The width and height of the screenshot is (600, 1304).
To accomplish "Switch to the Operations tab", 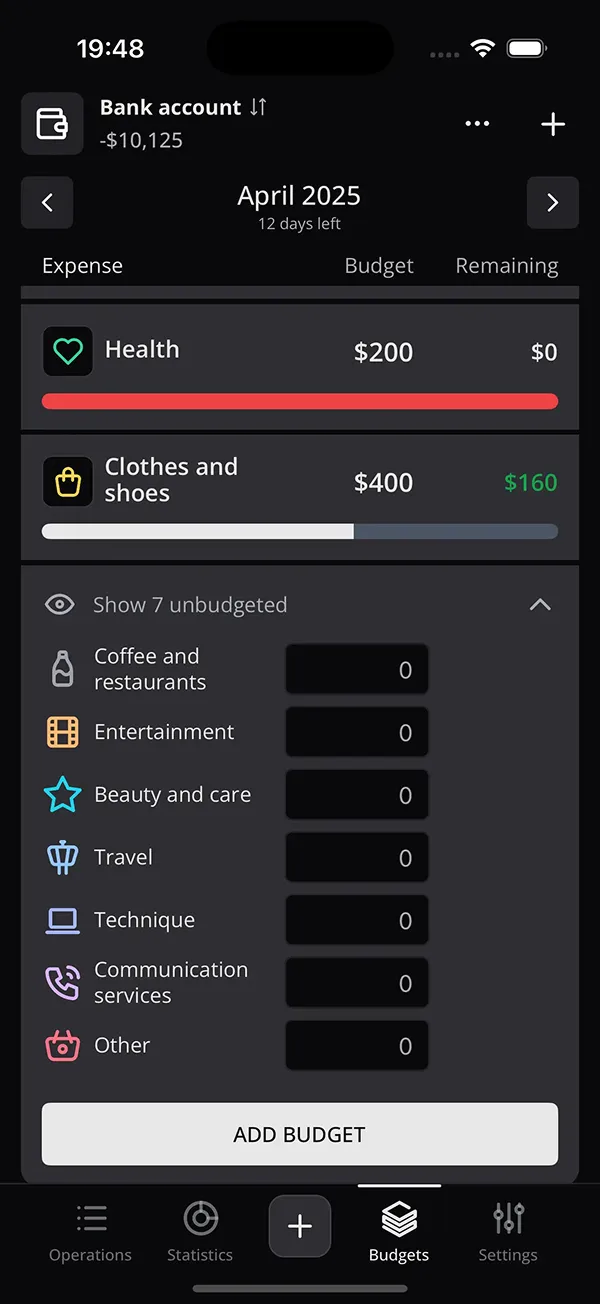I will (91, 1232).
